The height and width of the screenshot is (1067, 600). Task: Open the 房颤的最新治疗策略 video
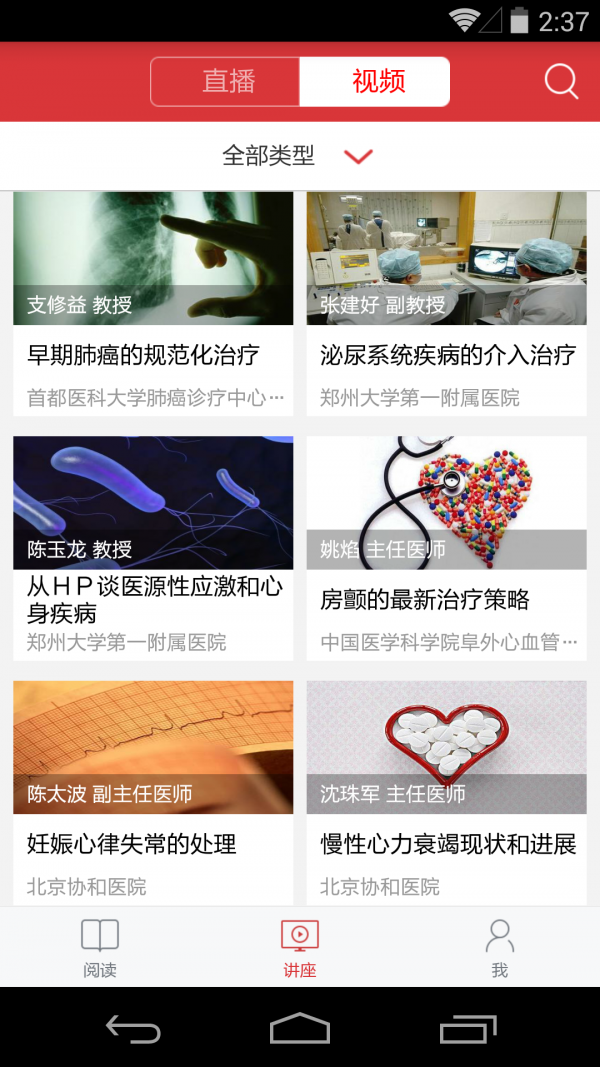(x=447, y=546)
